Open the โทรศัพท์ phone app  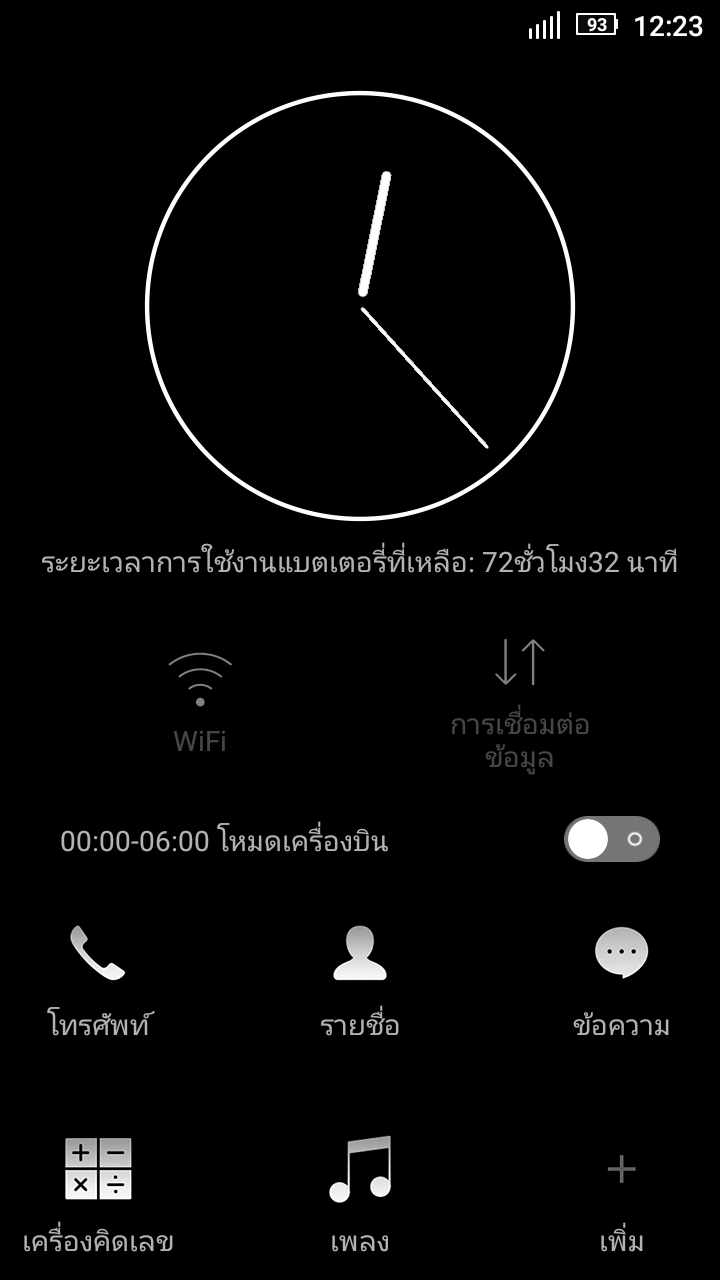[98, 981]
